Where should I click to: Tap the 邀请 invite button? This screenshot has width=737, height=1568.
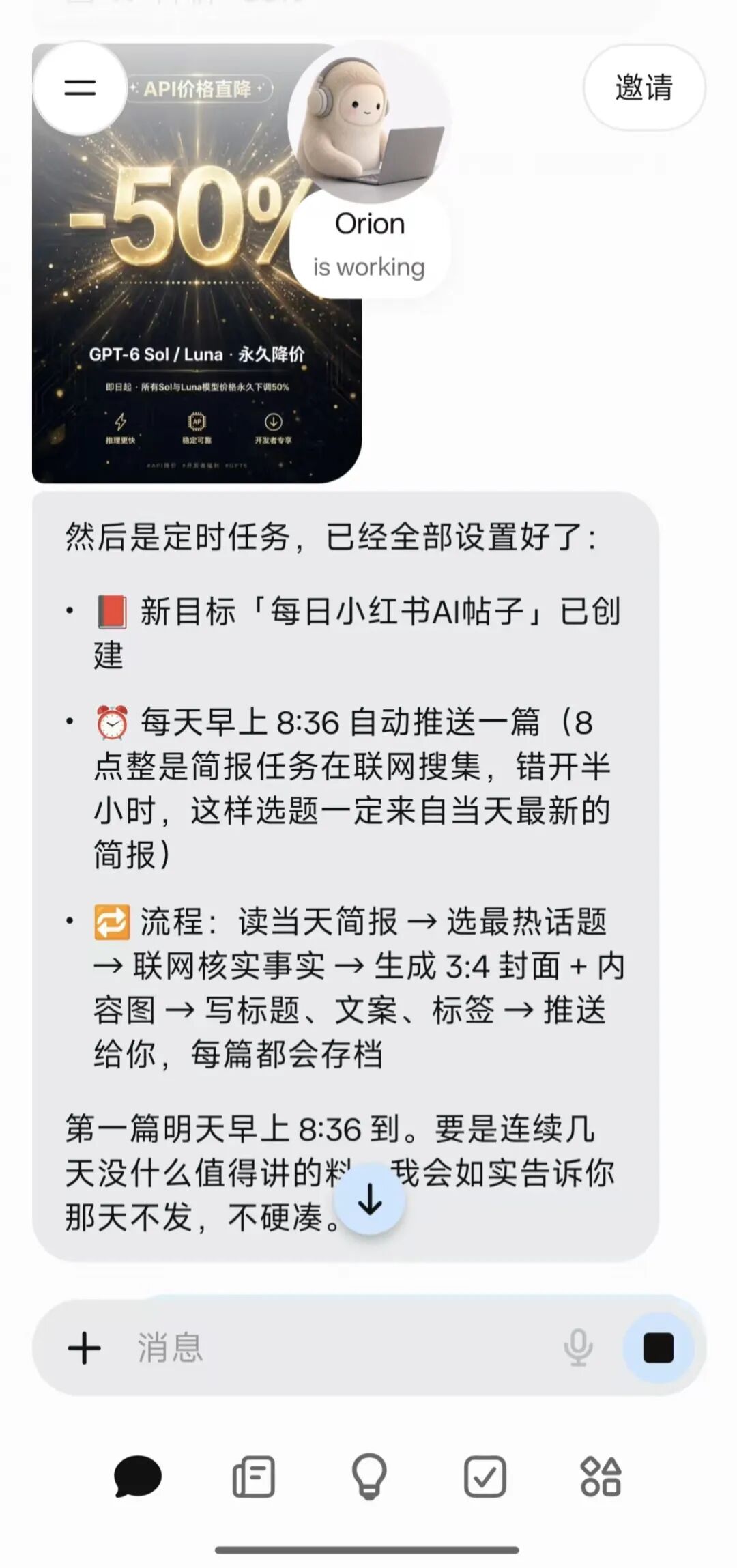[644, 87]
